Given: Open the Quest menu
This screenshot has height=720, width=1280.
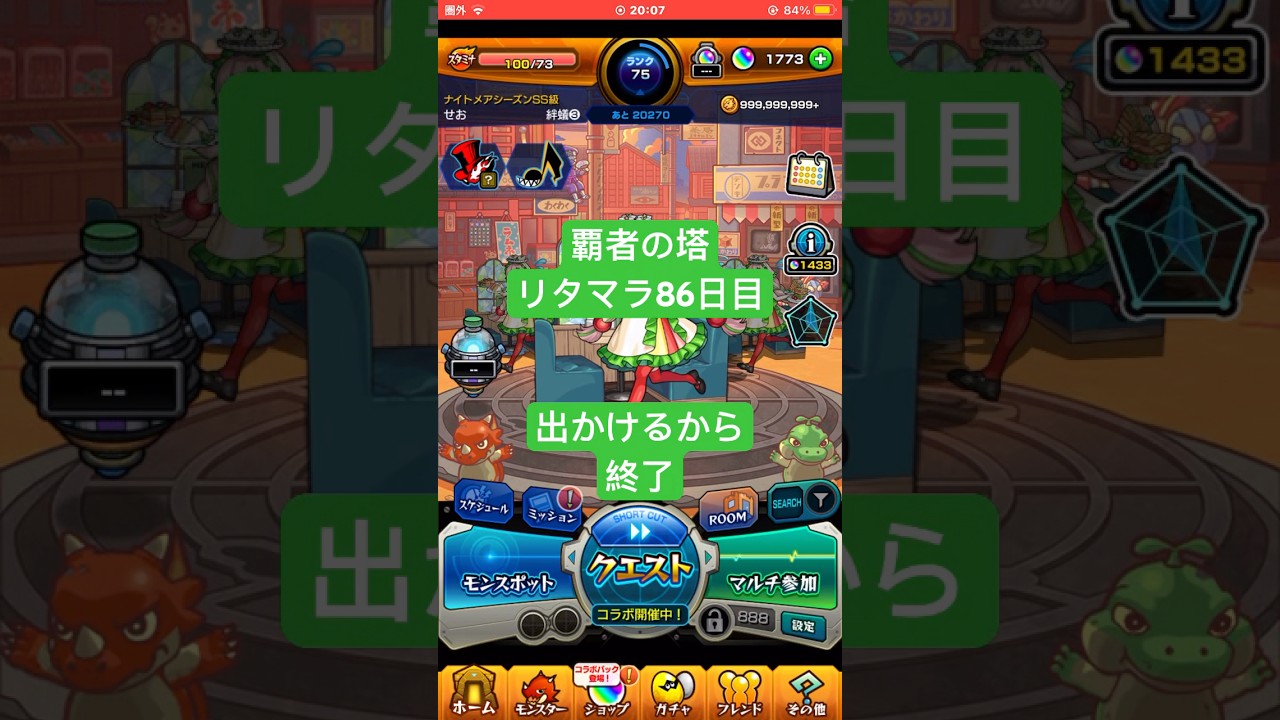Looking at the screenshot, I should (640, 567).
